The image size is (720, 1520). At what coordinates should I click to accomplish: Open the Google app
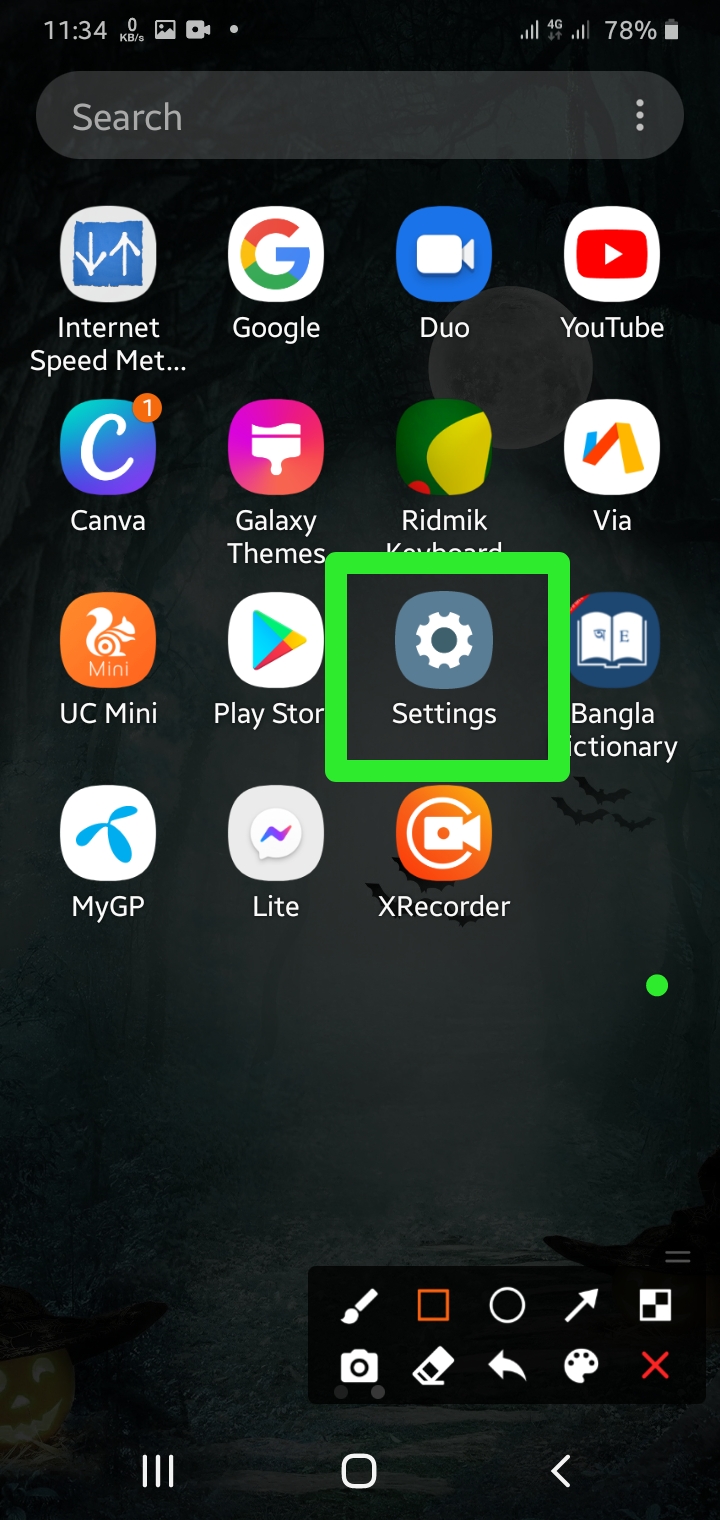click(276, 256)
